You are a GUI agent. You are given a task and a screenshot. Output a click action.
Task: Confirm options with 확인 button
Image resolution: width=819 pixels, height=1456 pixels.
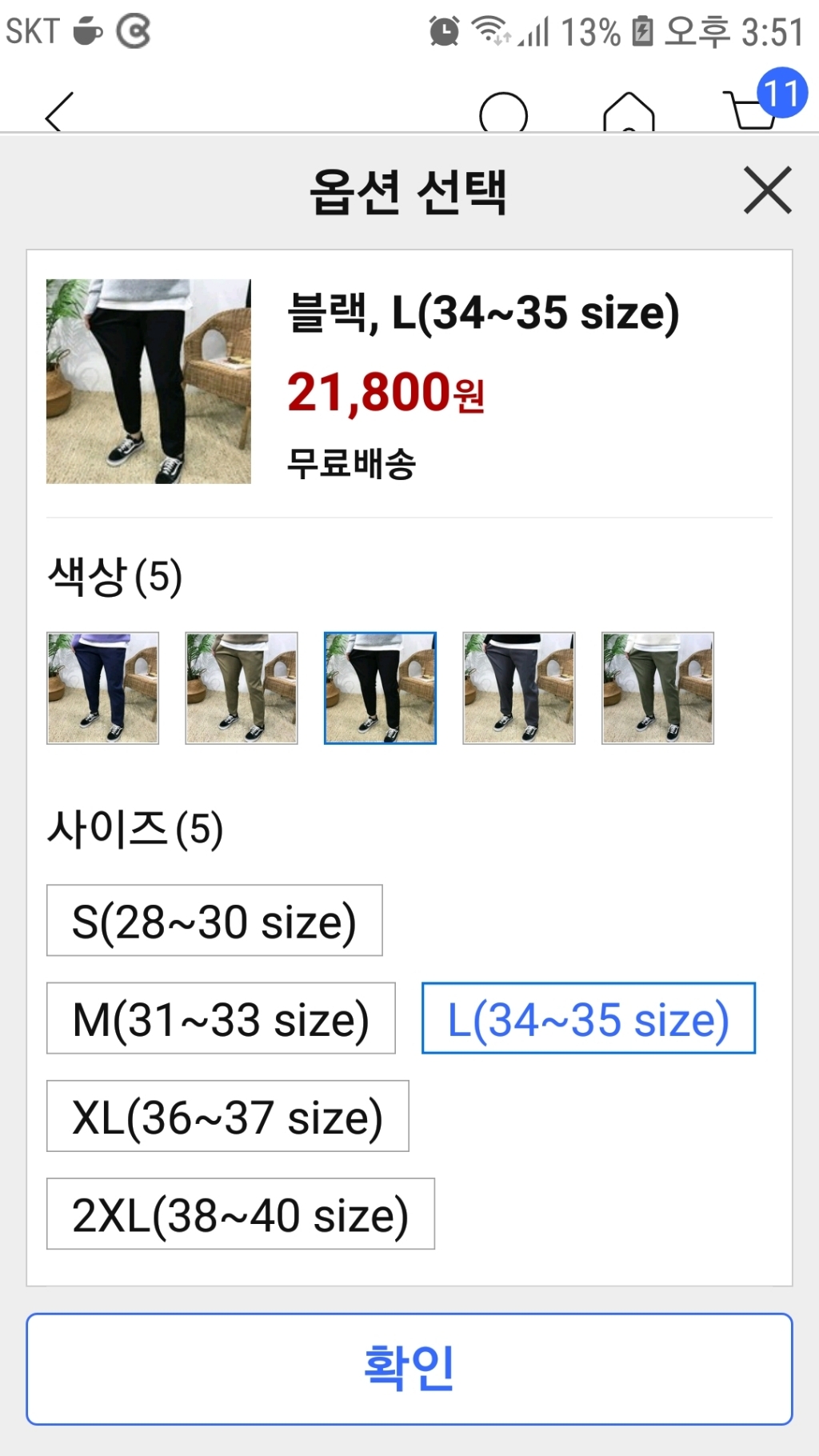(409, 1369)
